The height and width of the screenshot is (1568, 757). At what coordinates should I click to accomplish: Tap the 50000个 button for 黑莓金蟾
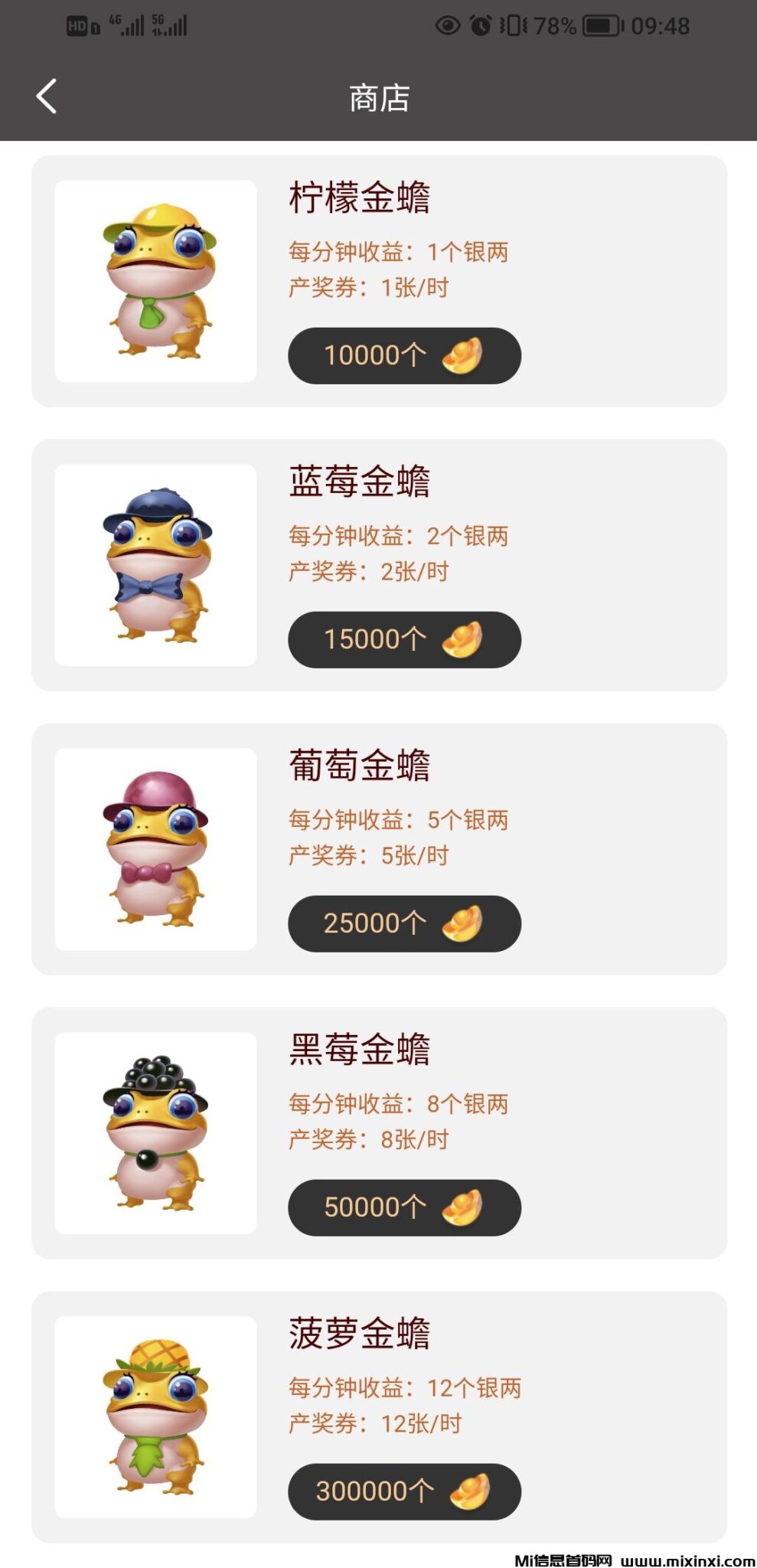[404, 1207]
